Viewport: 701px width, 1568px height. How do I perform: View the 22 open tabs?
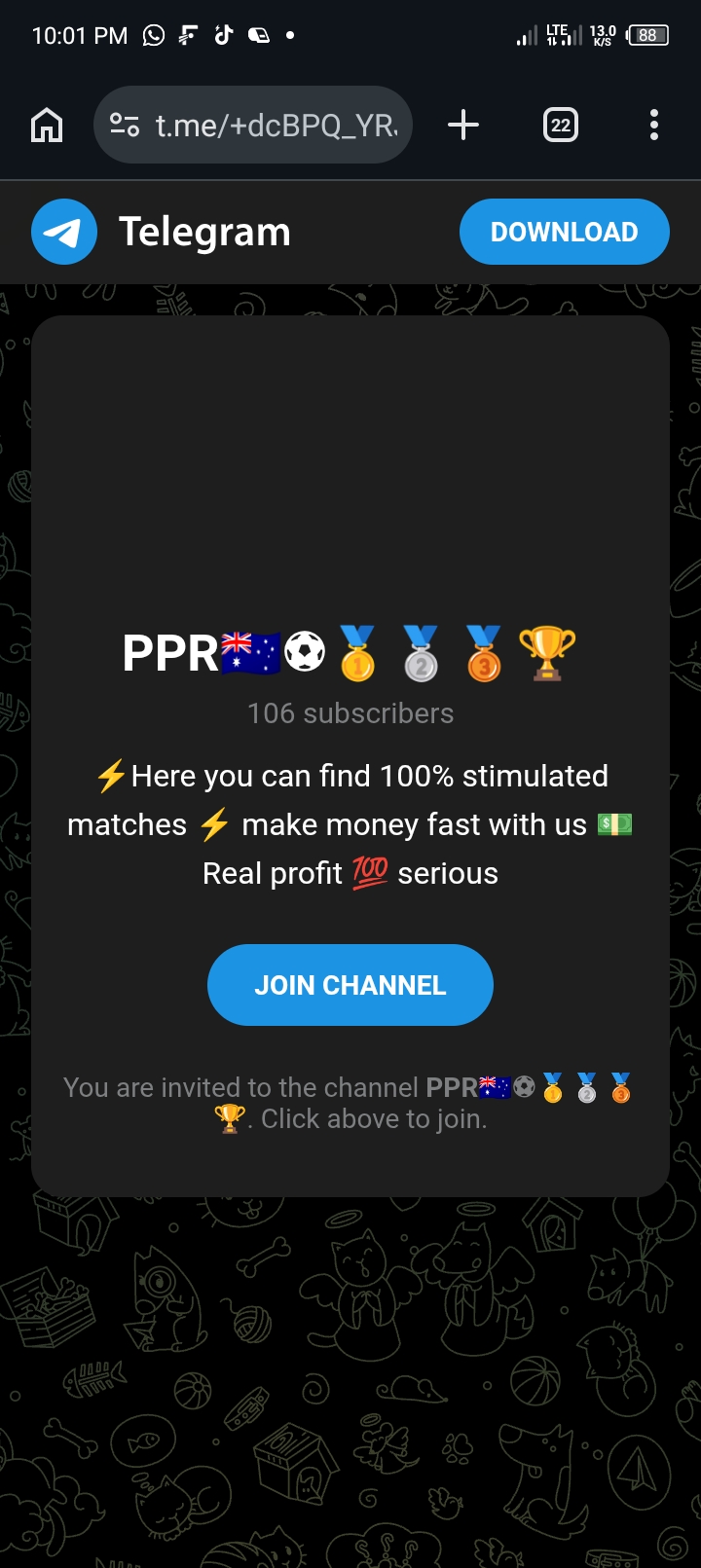tap(560, 125)
